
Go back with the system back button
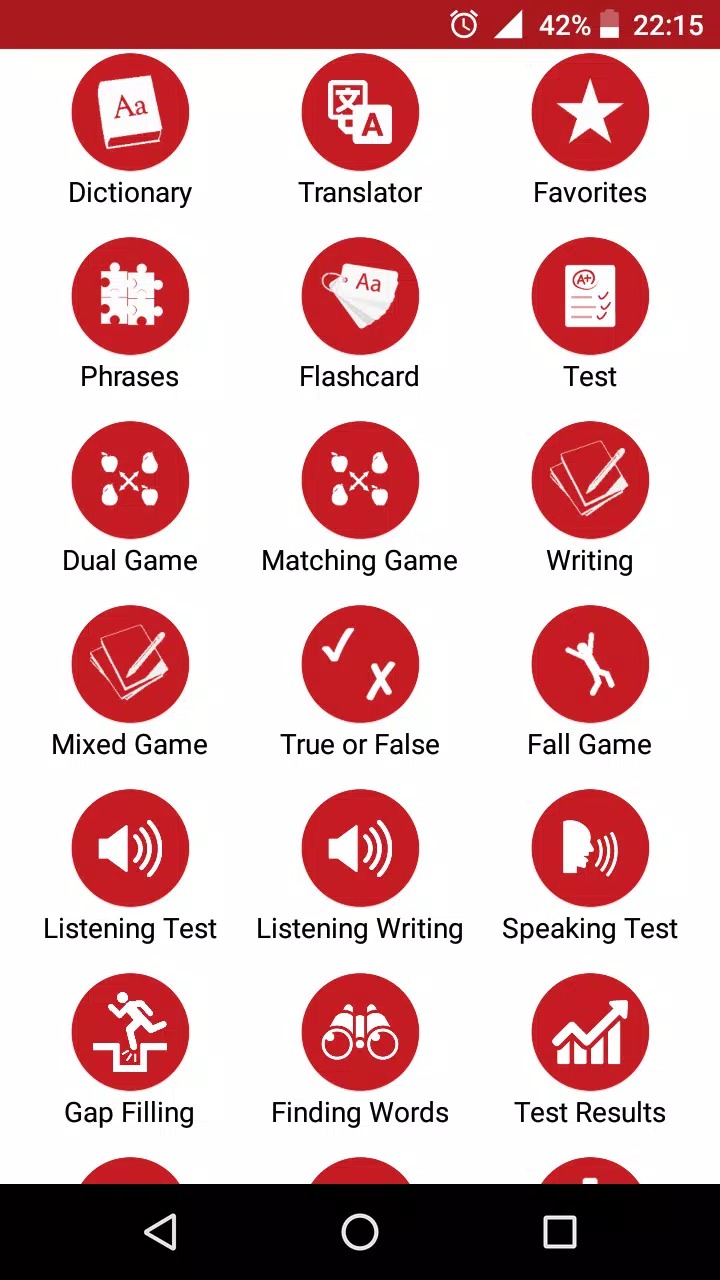(x=160, y=1232)
